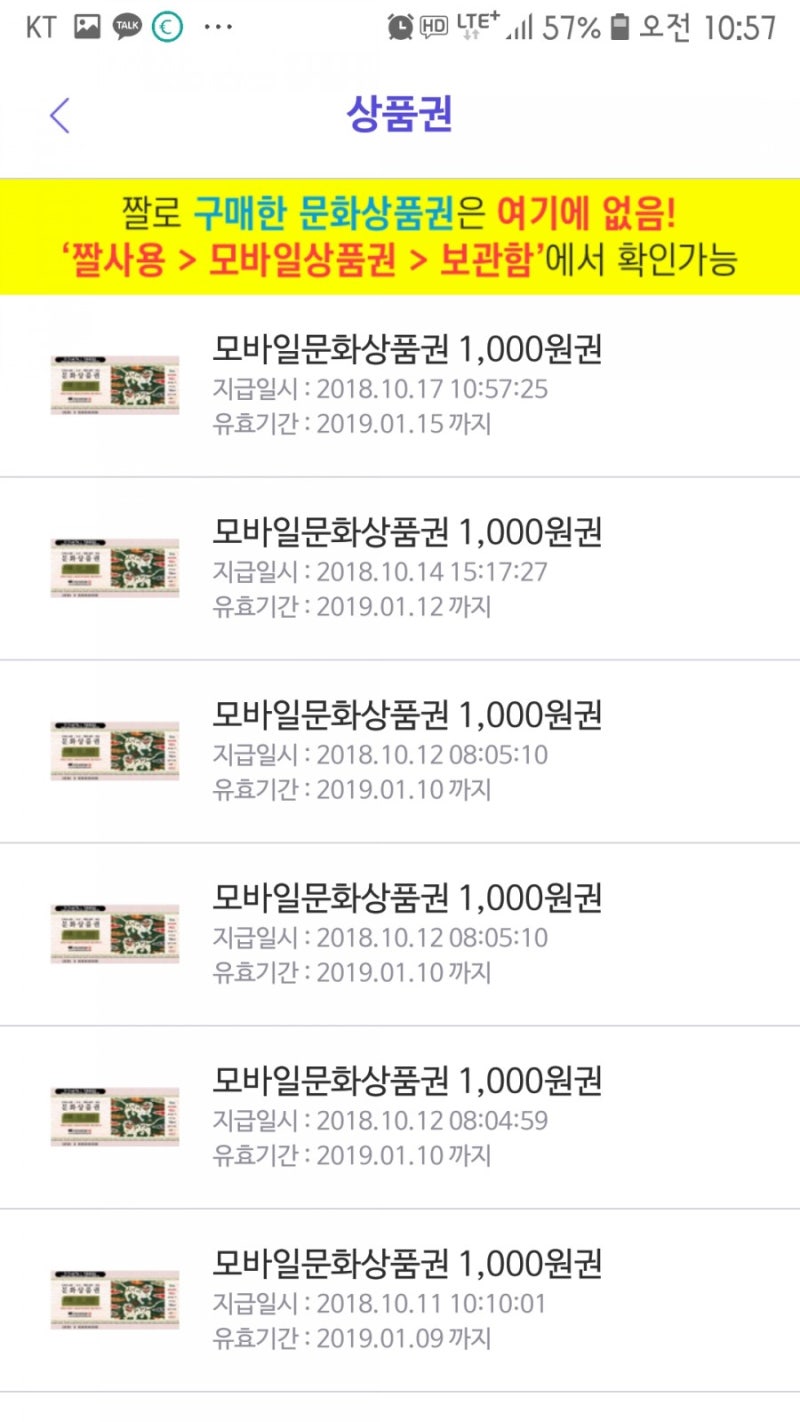Tap the gallery image icon in the status bar
The image size is (800, 1422).
coord(86,25)
